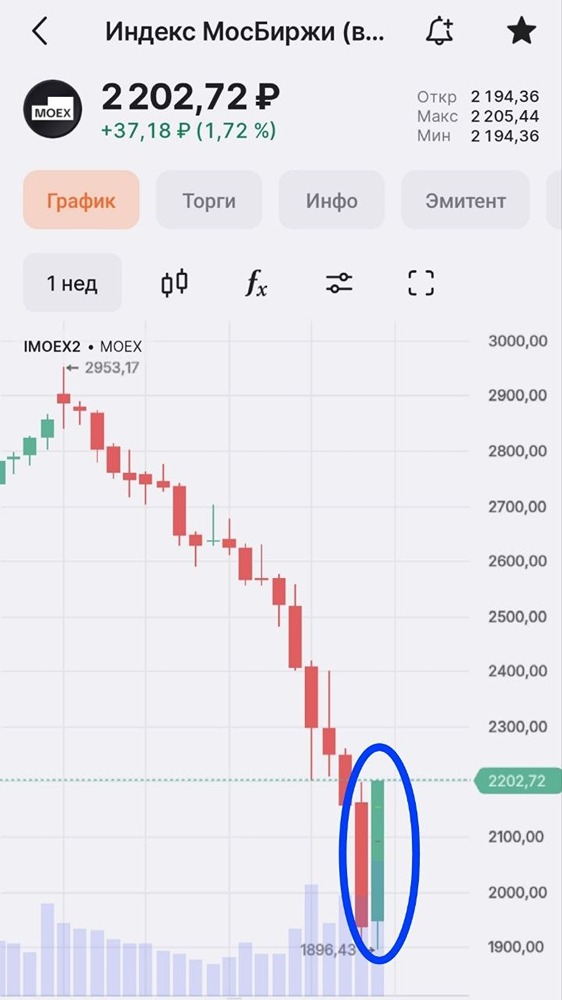Go back using the top-left arrow

40,31
